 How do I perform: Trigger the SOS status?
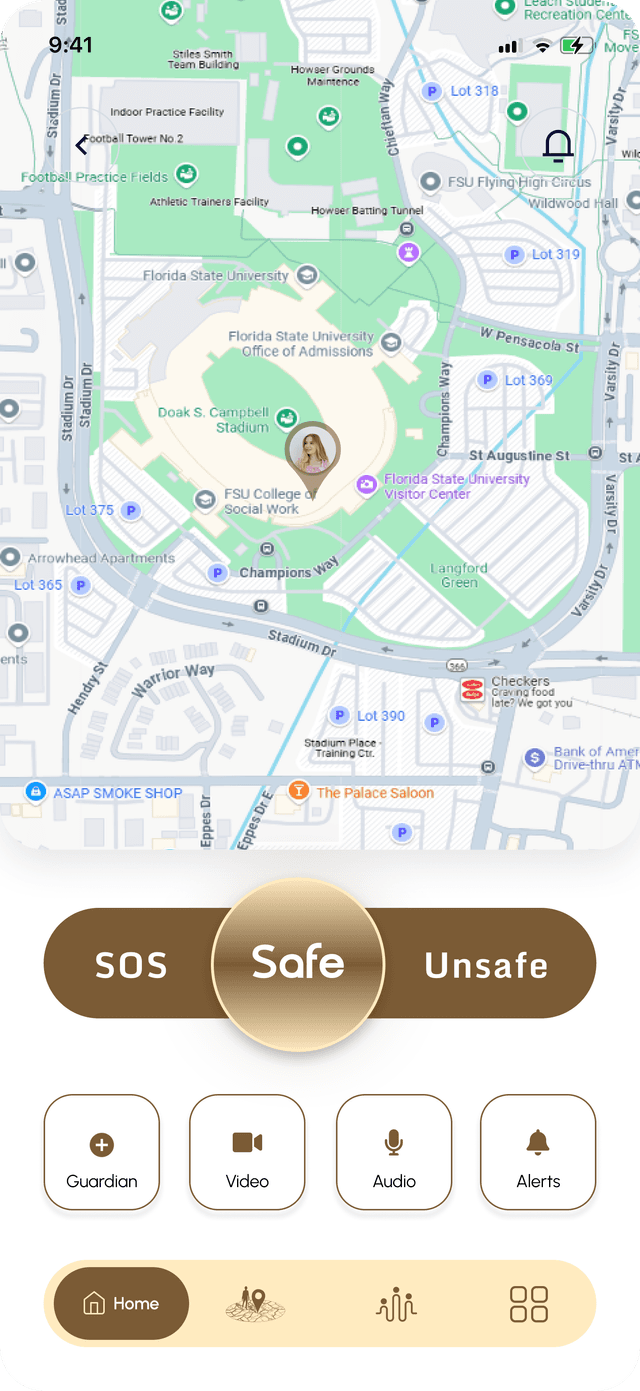pyautogui.click(x=131, y=965)
